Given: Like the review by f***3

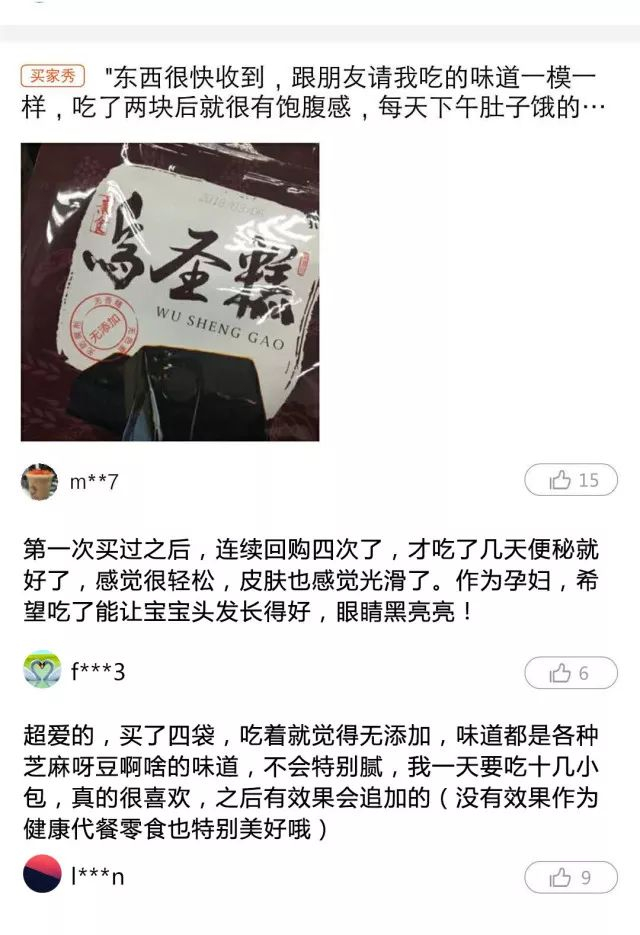Looking at the screenshot, I should point(571,673).
